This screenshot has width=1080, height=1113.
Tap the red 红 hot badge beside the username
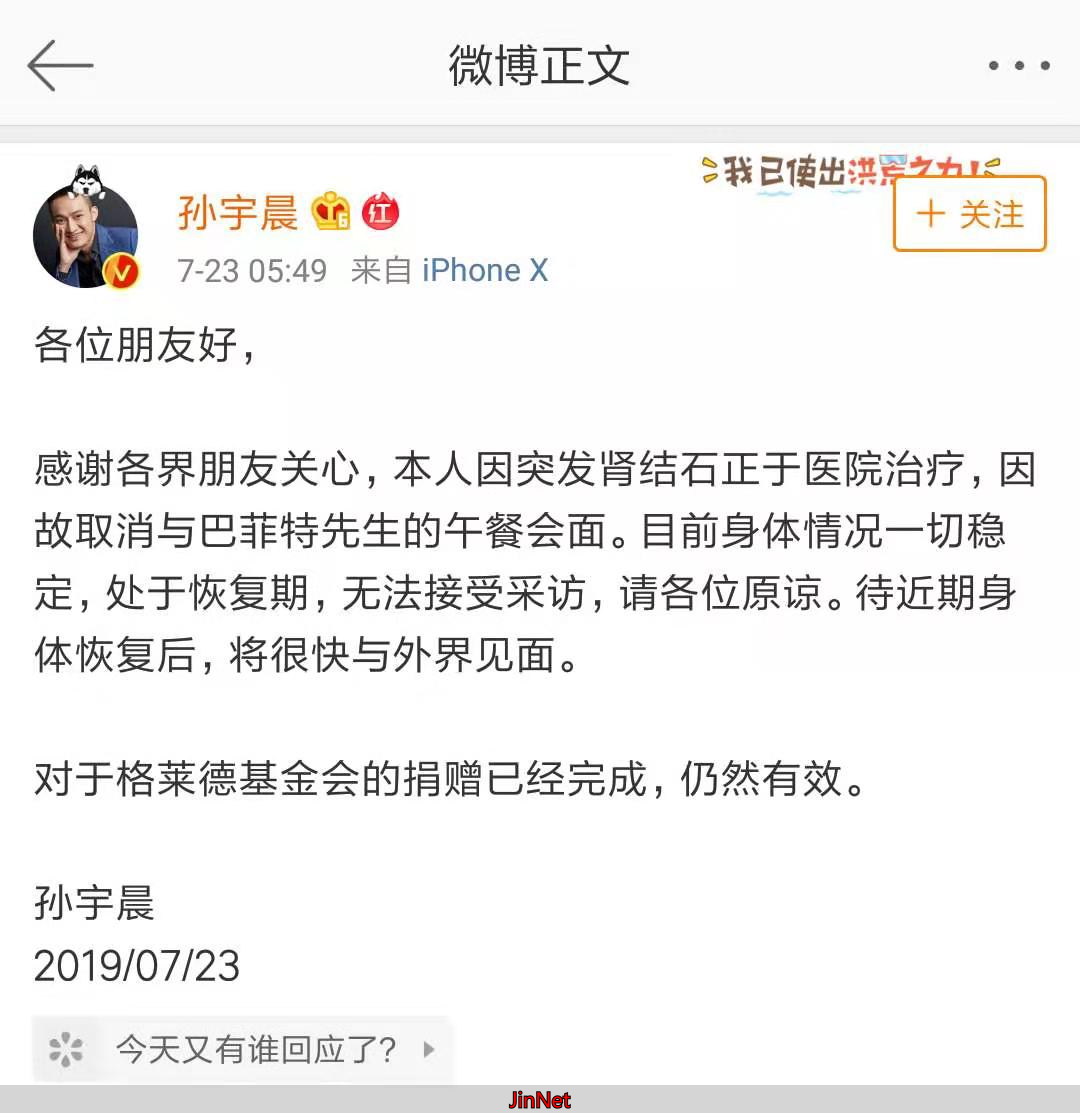(x=380, y=212)
